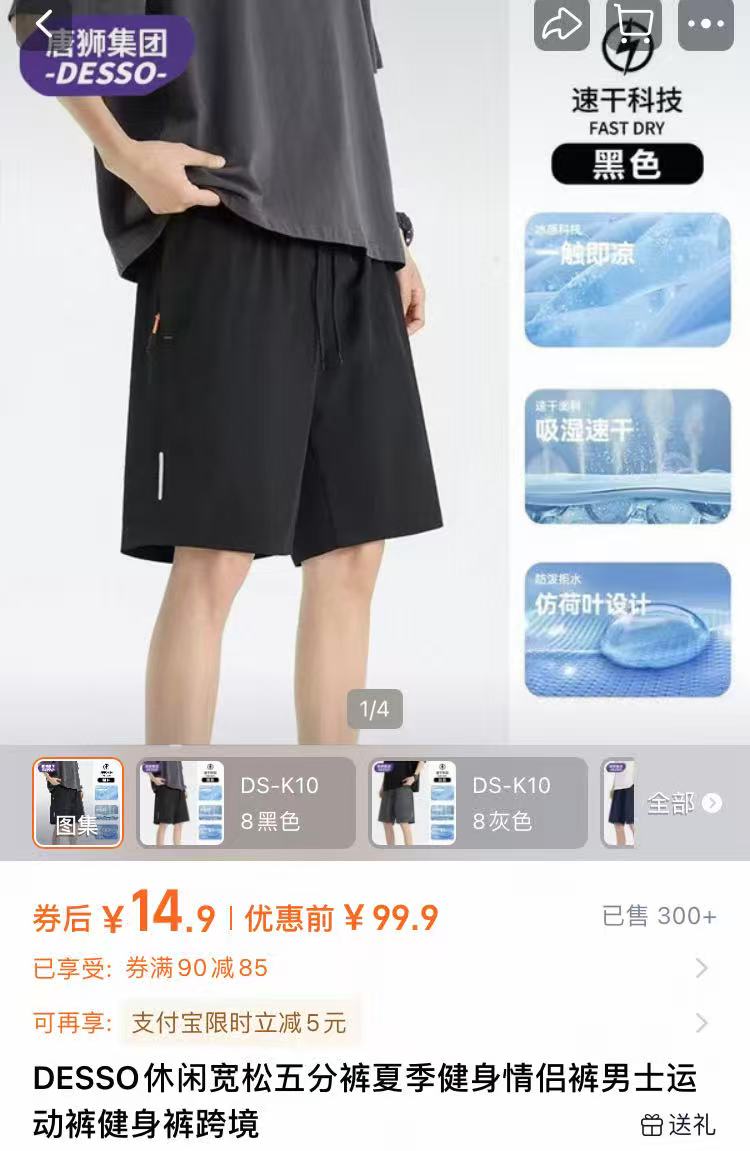Share this product

point(561,25)
